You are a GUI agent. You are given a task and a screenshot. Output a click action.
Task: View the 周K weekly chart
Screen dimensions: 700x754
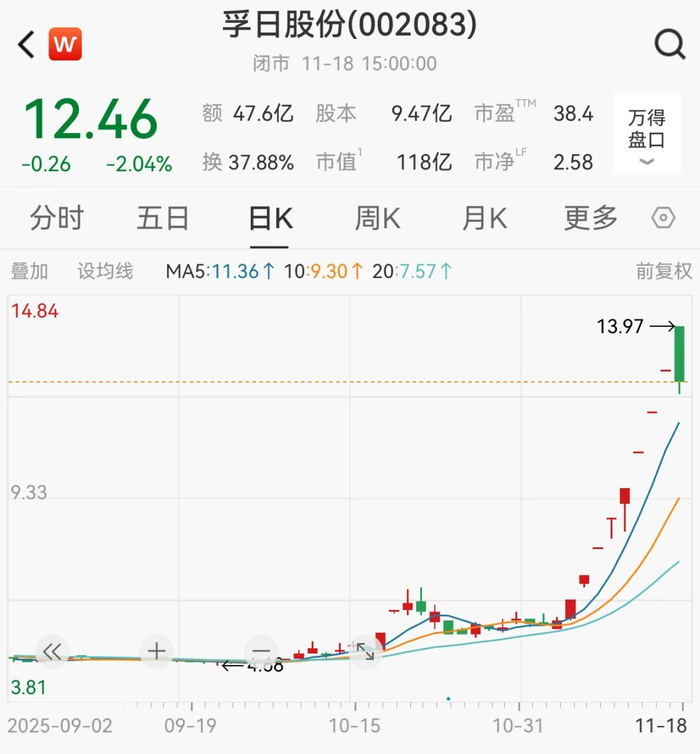point(377,218)
